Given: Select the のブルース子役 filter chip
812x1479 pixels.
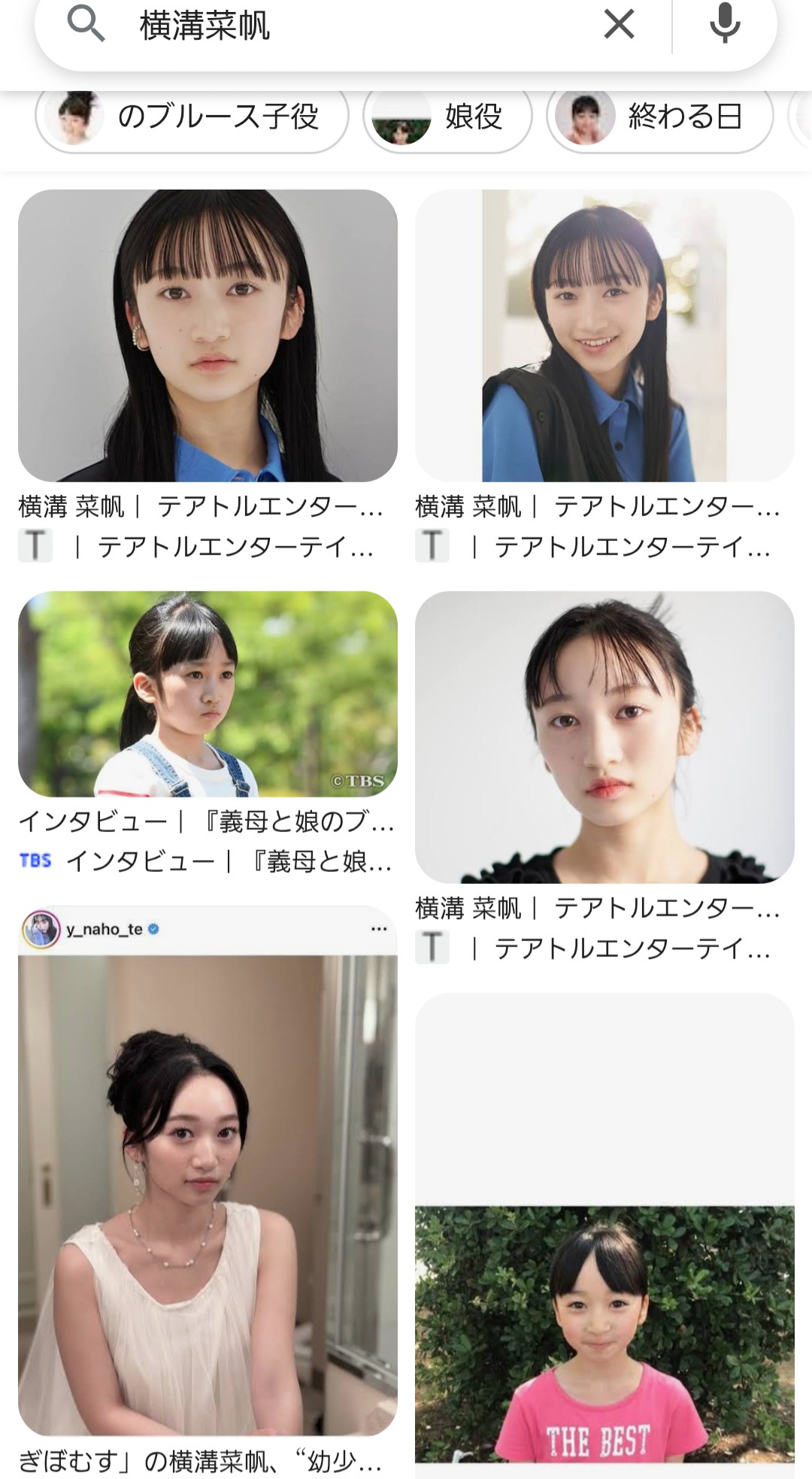Looking at the screenshot, I should point(192,117).
